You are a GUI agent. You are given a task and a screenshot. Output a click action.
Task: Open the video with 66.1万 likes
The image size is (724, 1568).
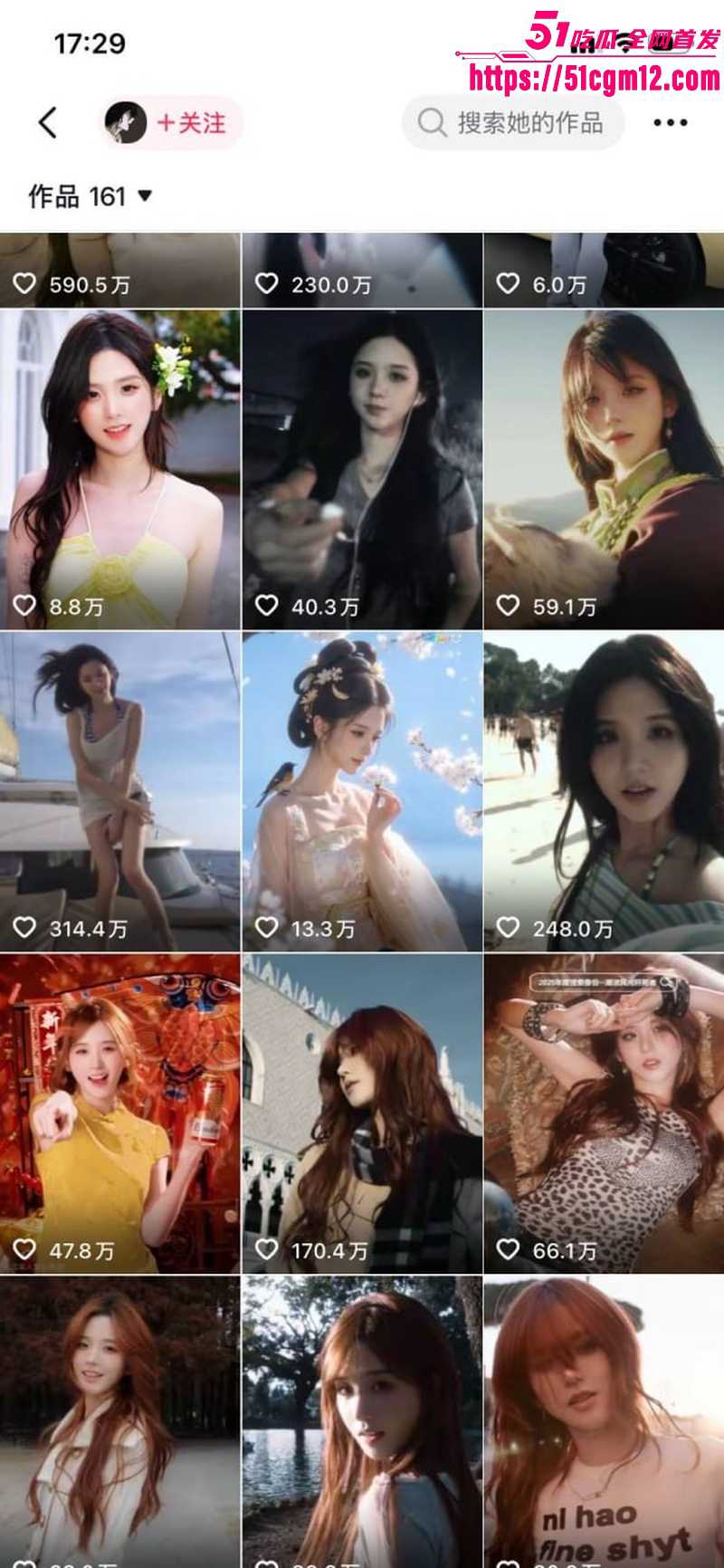pyautogui.click(x=604, y=1114)
